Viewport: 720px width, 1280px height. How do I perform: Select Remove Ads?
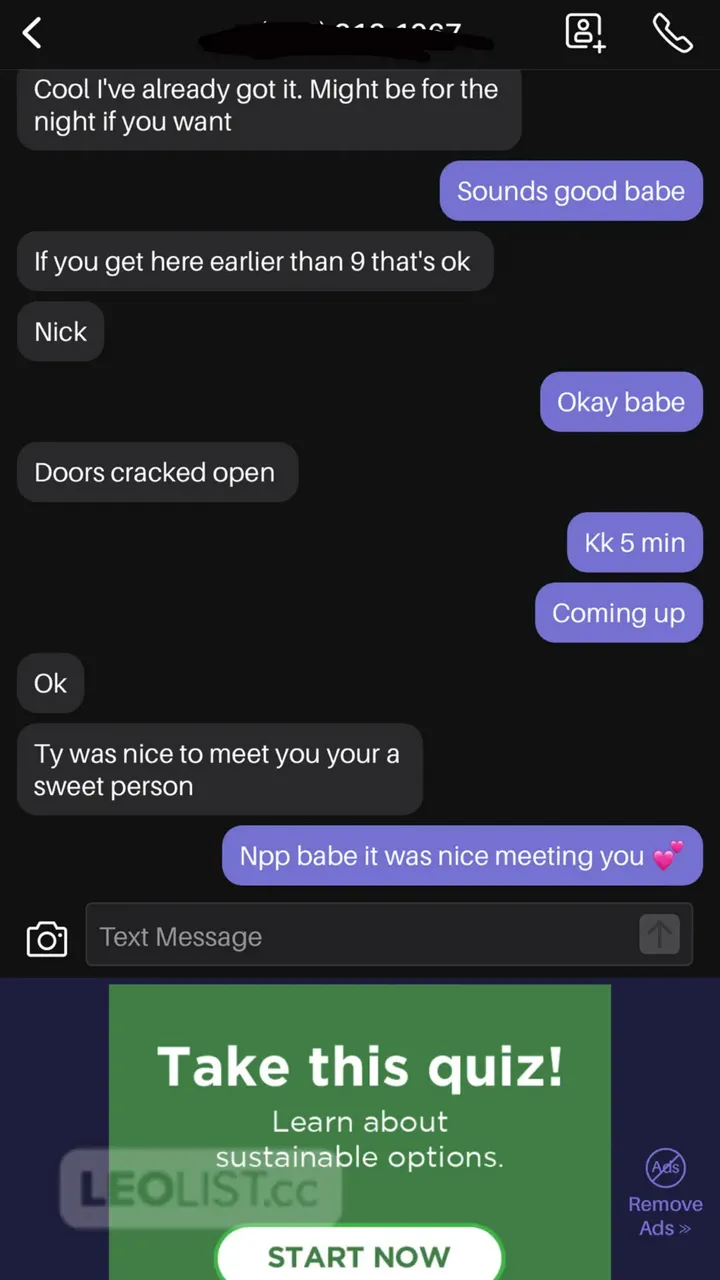665,1194
